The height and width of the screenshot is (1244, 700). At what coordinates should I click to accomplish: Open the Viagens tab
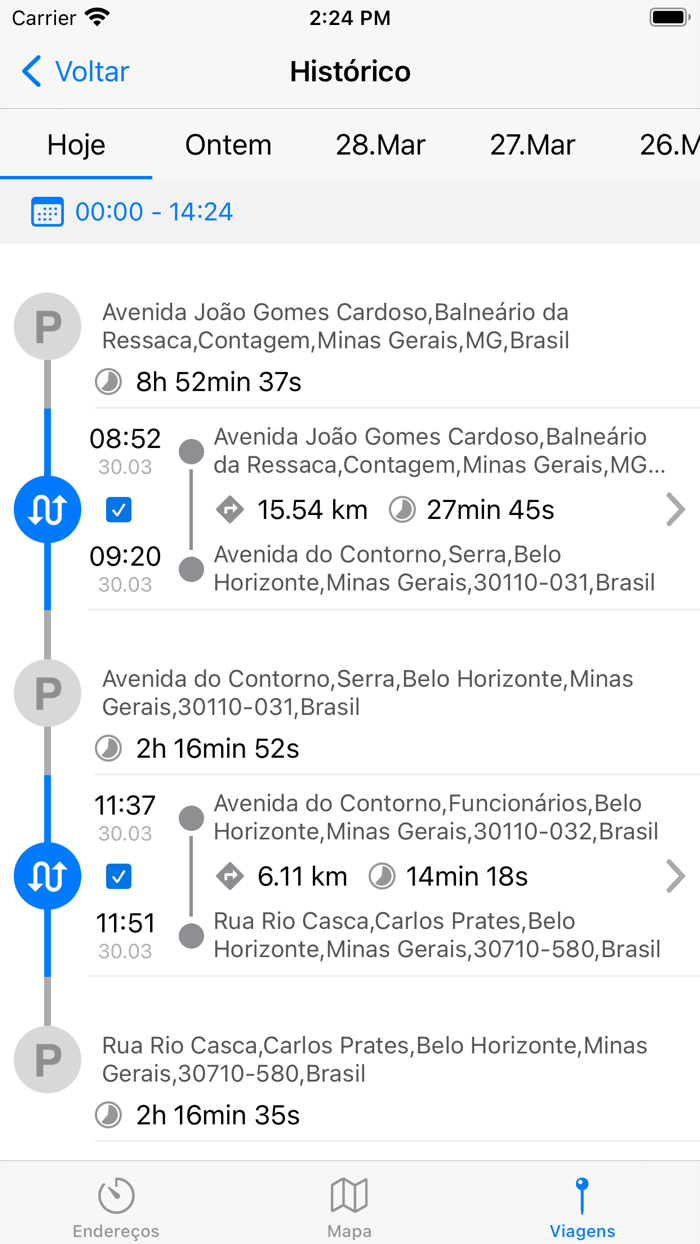point(582,1206)
